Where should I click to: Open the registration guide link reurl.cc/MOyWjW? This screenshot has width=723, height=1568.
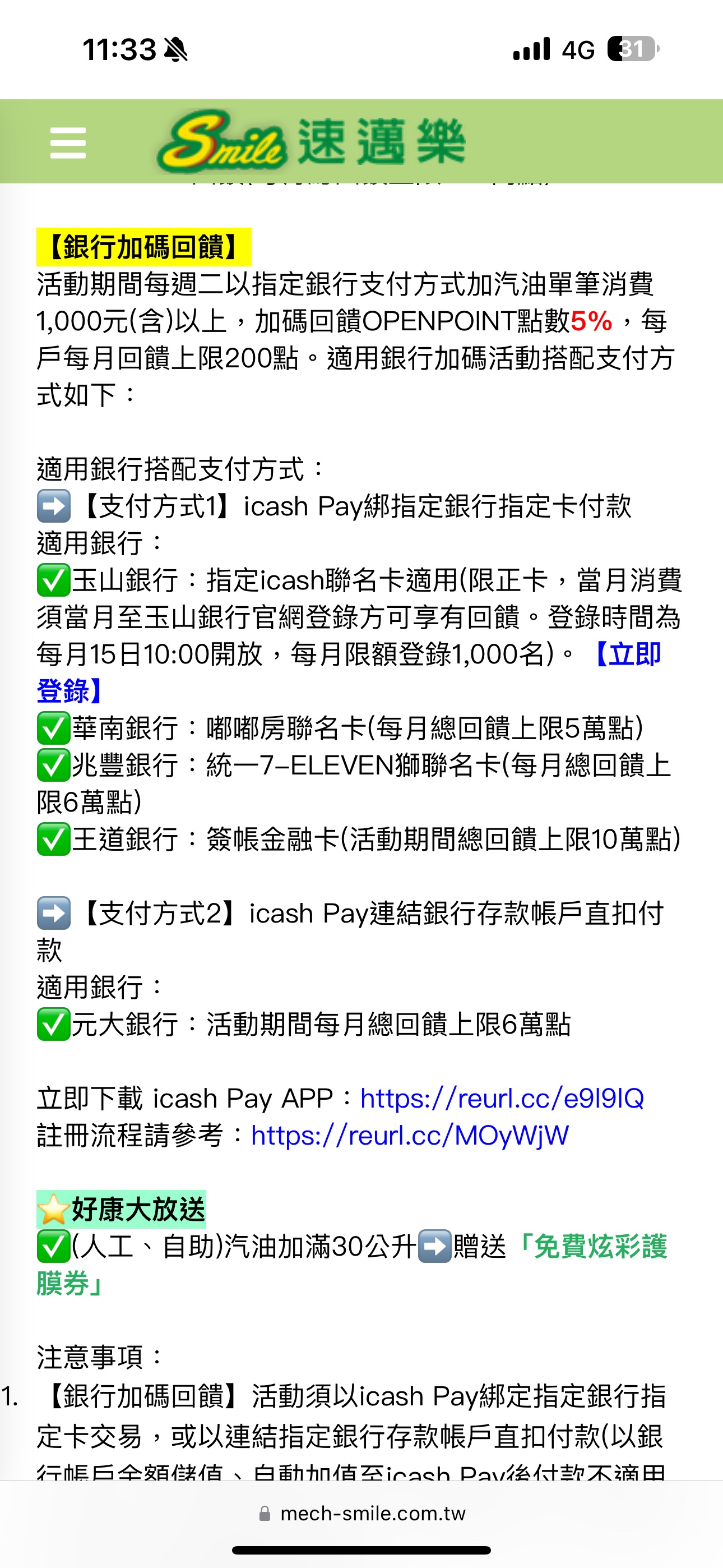pos(410,1136)
